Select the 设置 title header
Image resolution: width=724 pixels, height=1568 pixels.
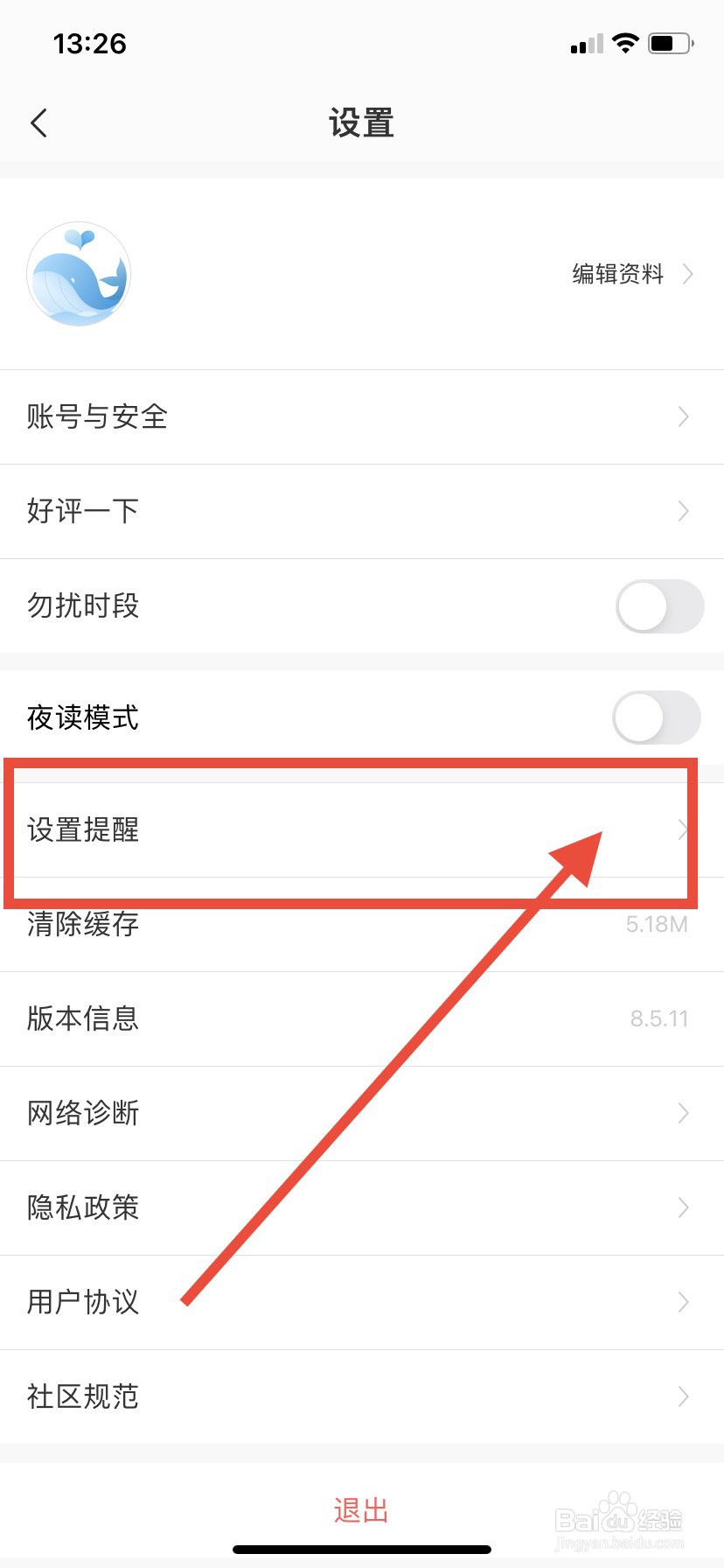point(361,123)
